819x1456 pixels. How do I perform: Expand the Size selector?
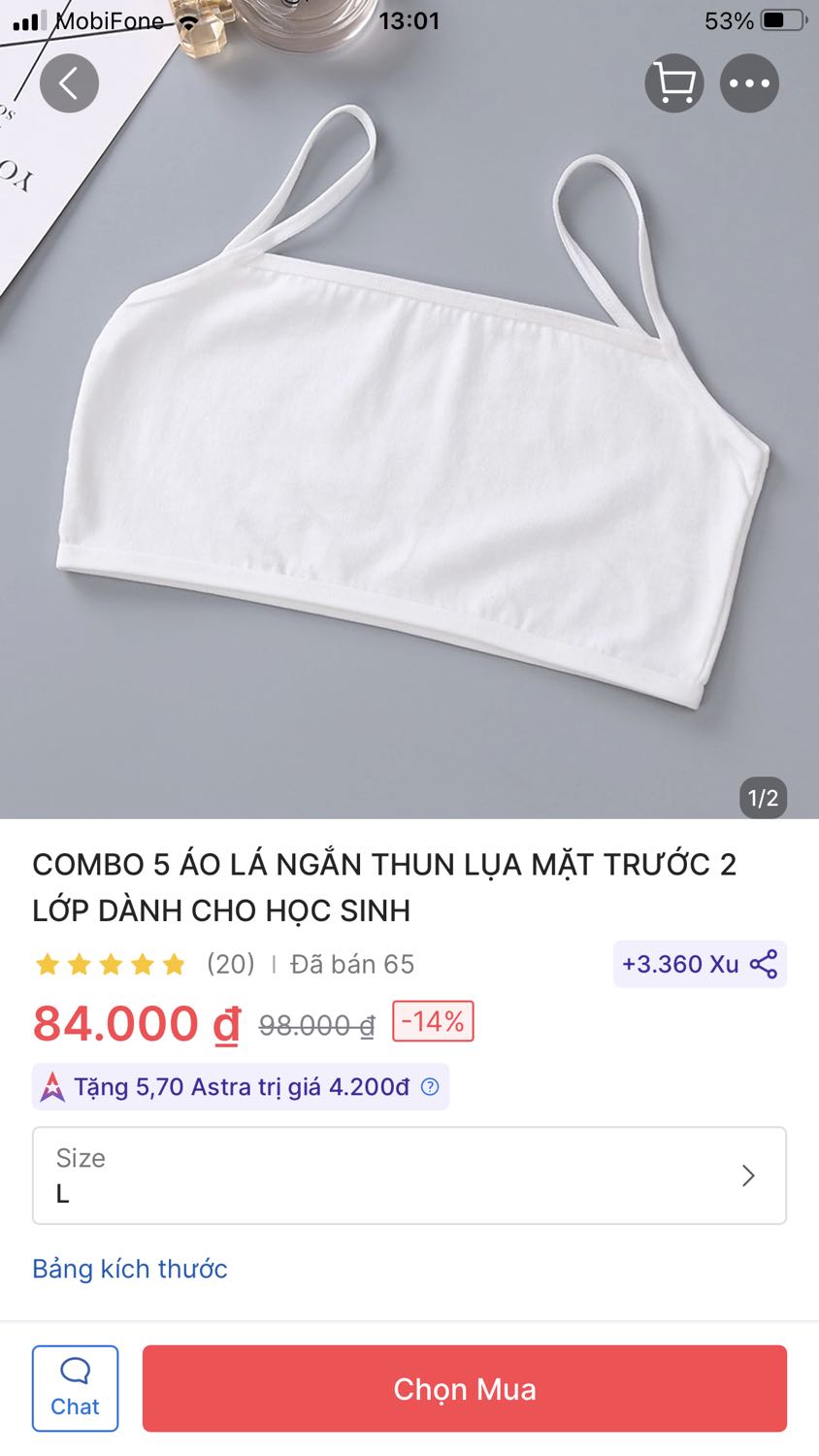pyautogui.click(x=409, y=1175)
